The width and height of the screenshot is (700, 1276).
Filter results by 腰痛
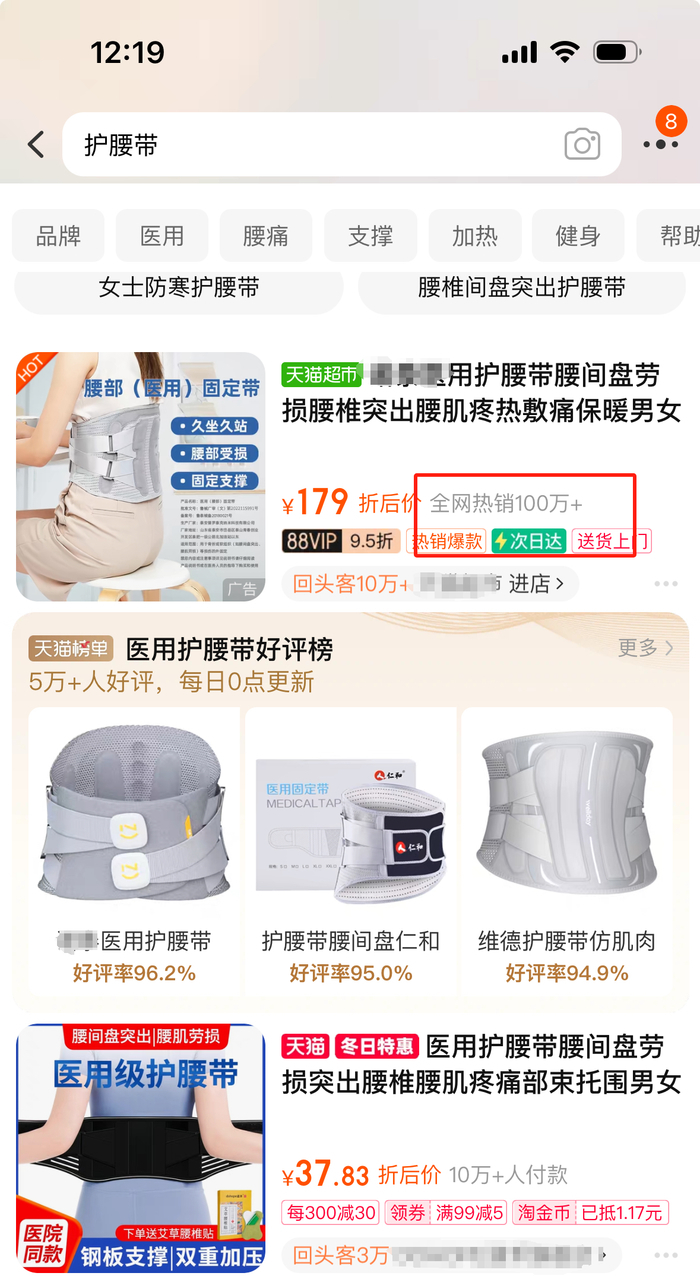[266, 236]
